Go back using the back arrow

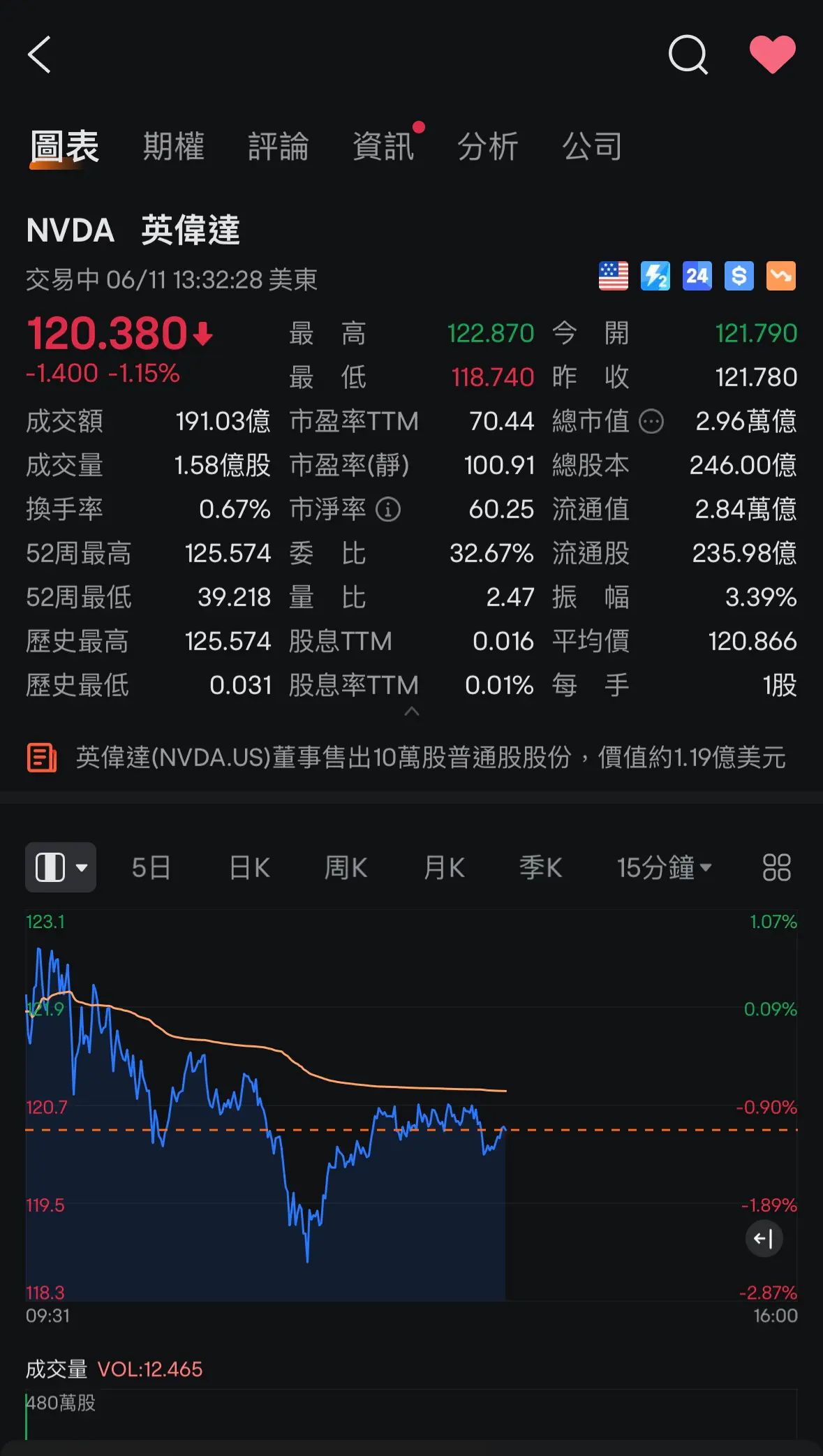[40, 54]
